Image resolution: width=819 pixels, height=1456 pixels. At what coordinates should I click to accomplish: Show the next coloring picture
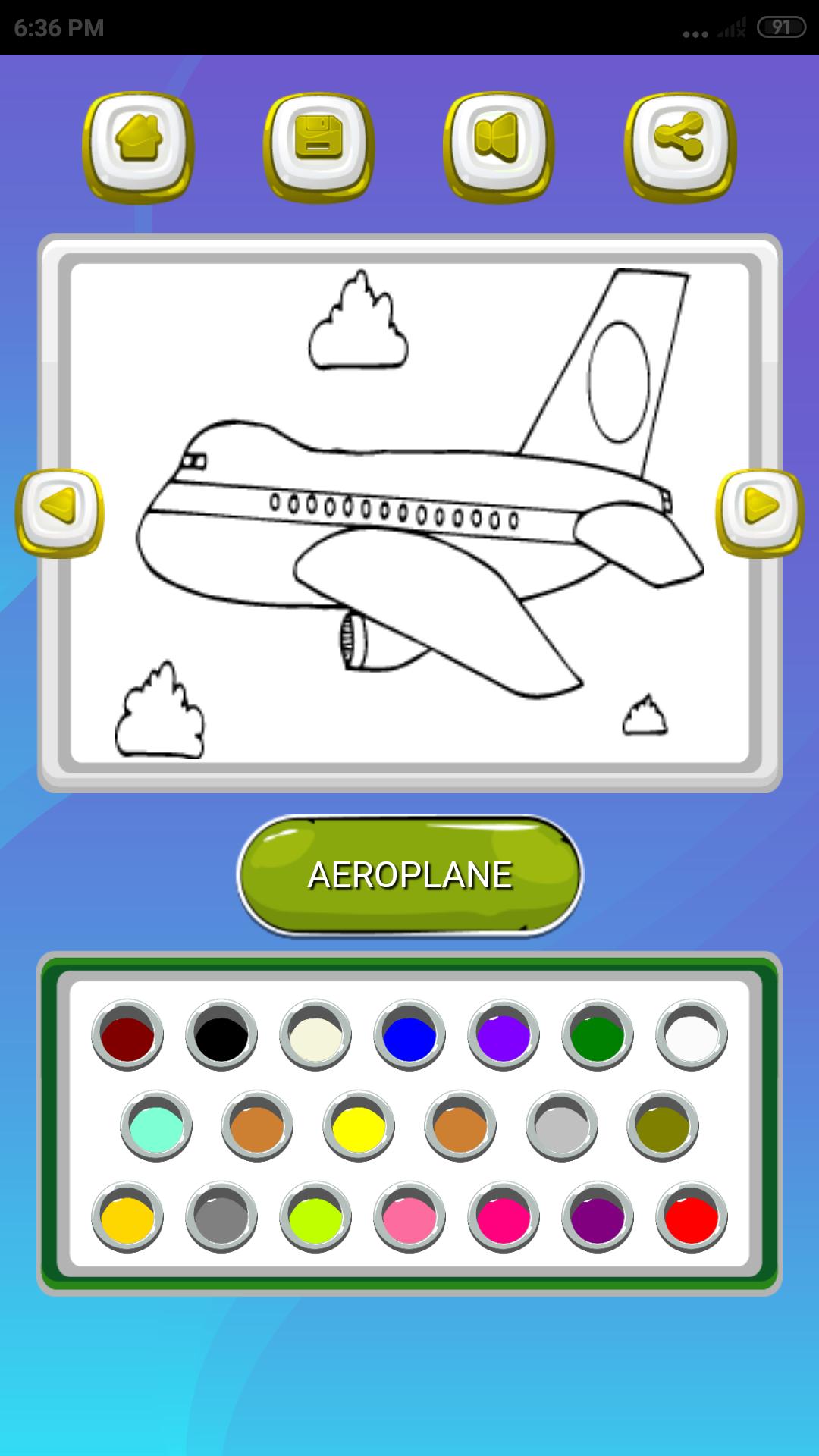point(760,513)
